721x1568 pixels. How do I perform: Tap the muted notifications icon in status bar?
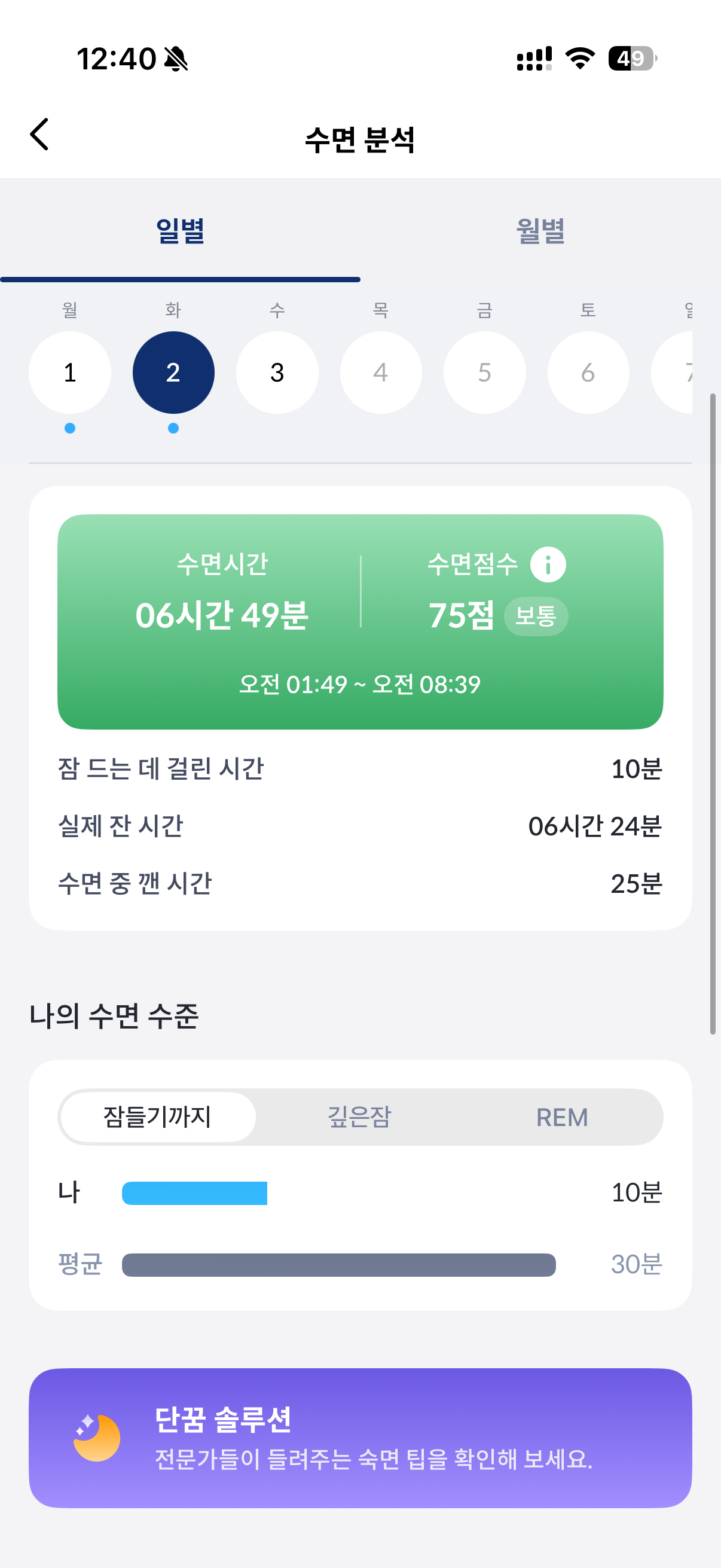click(x=175, y=59)
